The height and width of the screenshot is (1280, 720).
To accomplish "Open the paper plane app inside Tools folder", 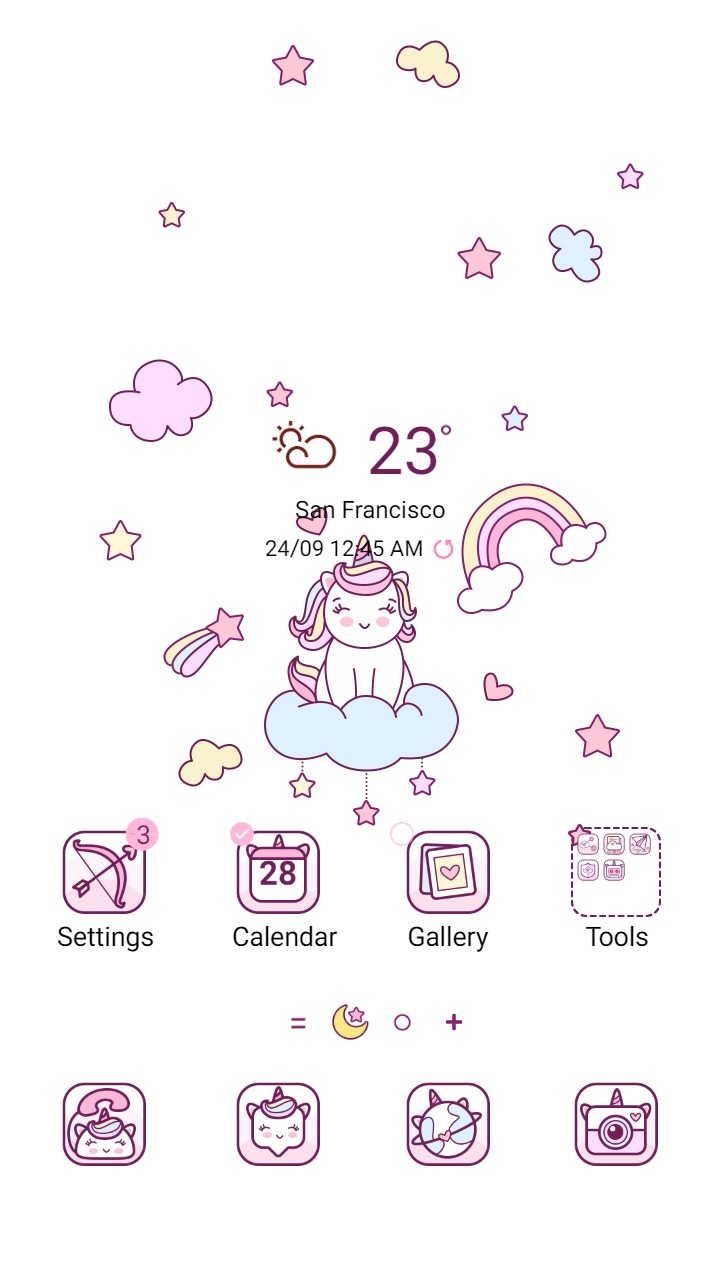I will coord(640,843).
